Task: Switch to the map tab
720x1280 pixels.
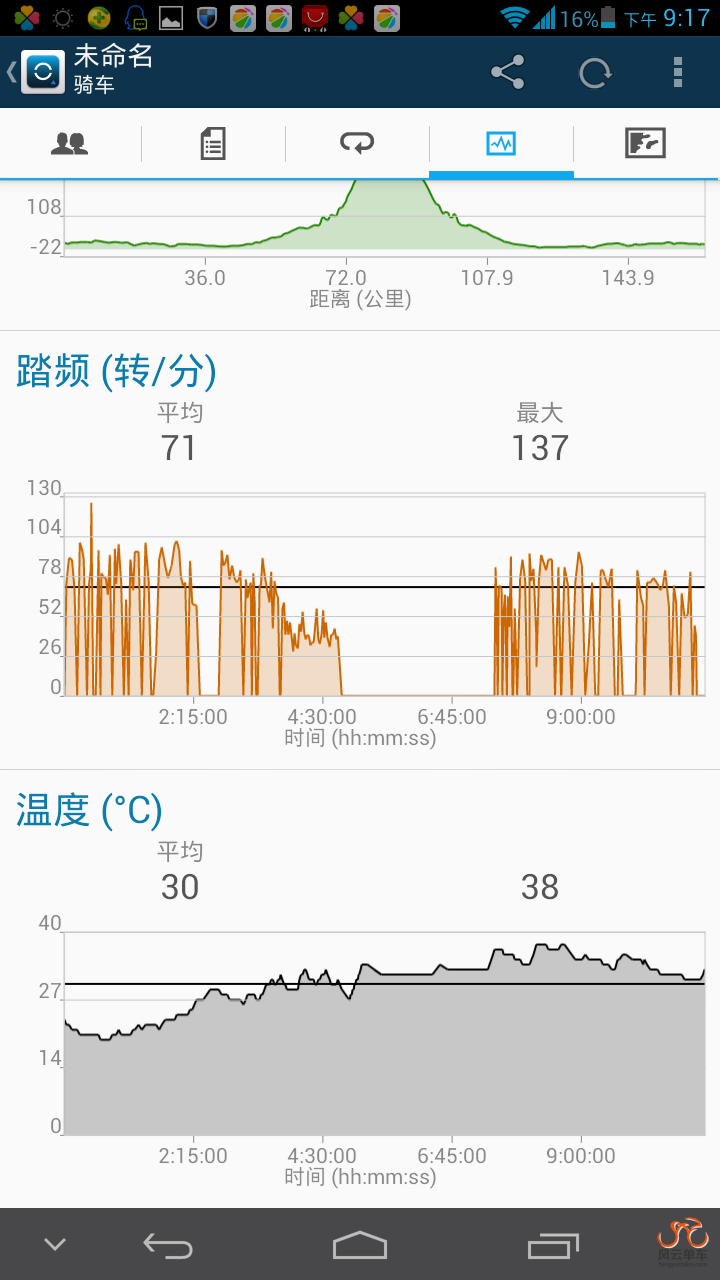Action: click(x=645, y=144)
